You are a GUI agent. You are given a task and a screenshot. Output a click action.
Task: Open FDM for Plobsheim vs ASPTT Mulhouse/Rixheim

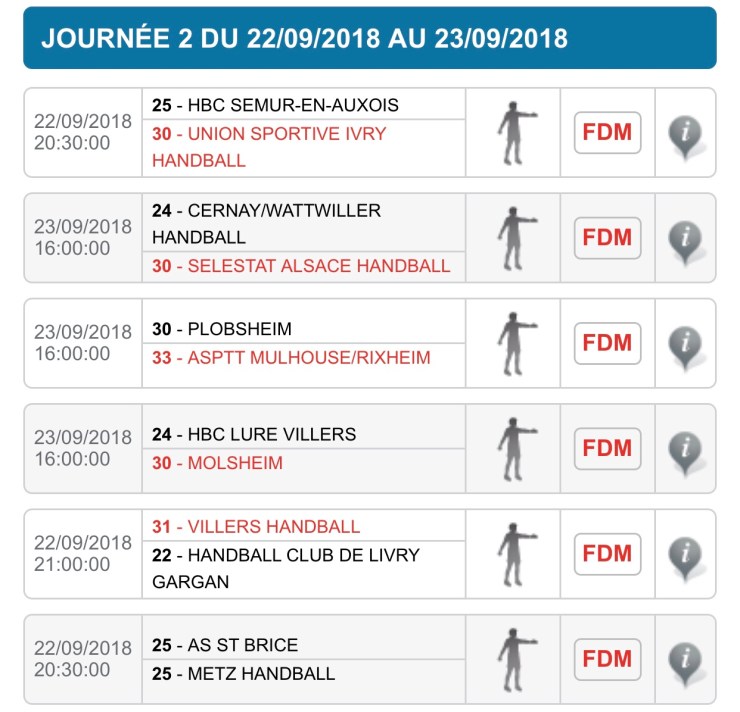point(607,343)
